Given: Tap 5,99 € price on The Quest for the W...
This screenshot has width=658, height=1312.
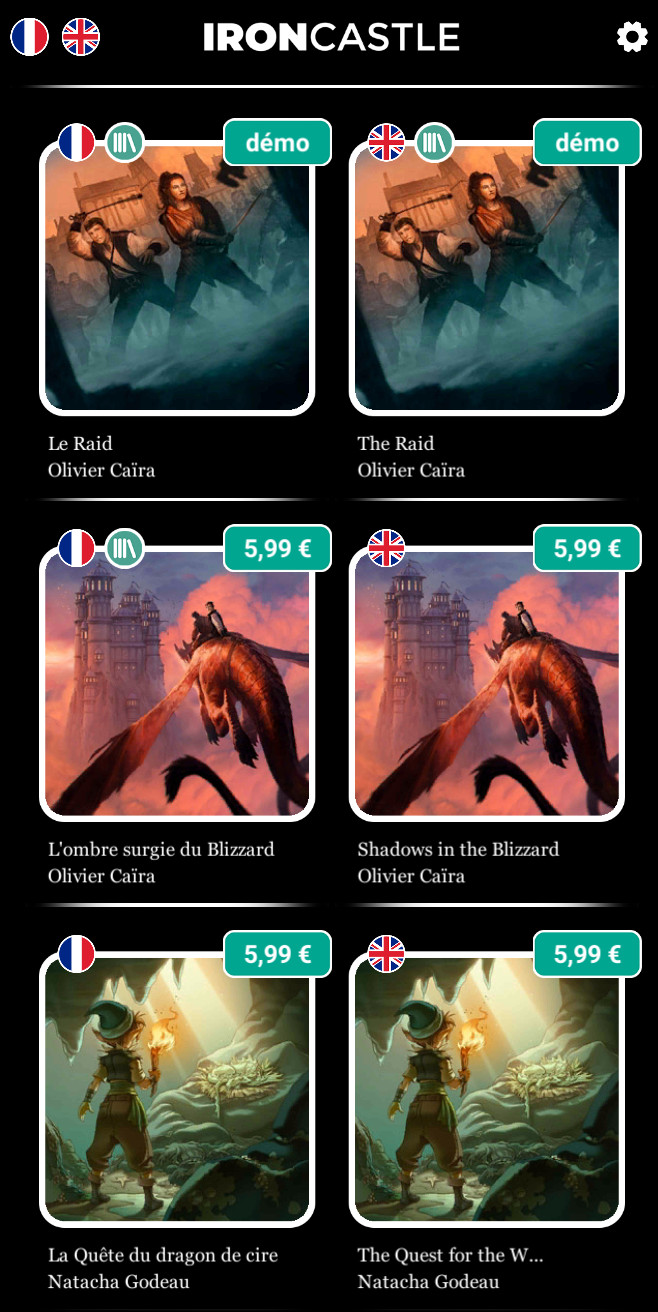Looking at the screenshot, I should pos(587,954).
